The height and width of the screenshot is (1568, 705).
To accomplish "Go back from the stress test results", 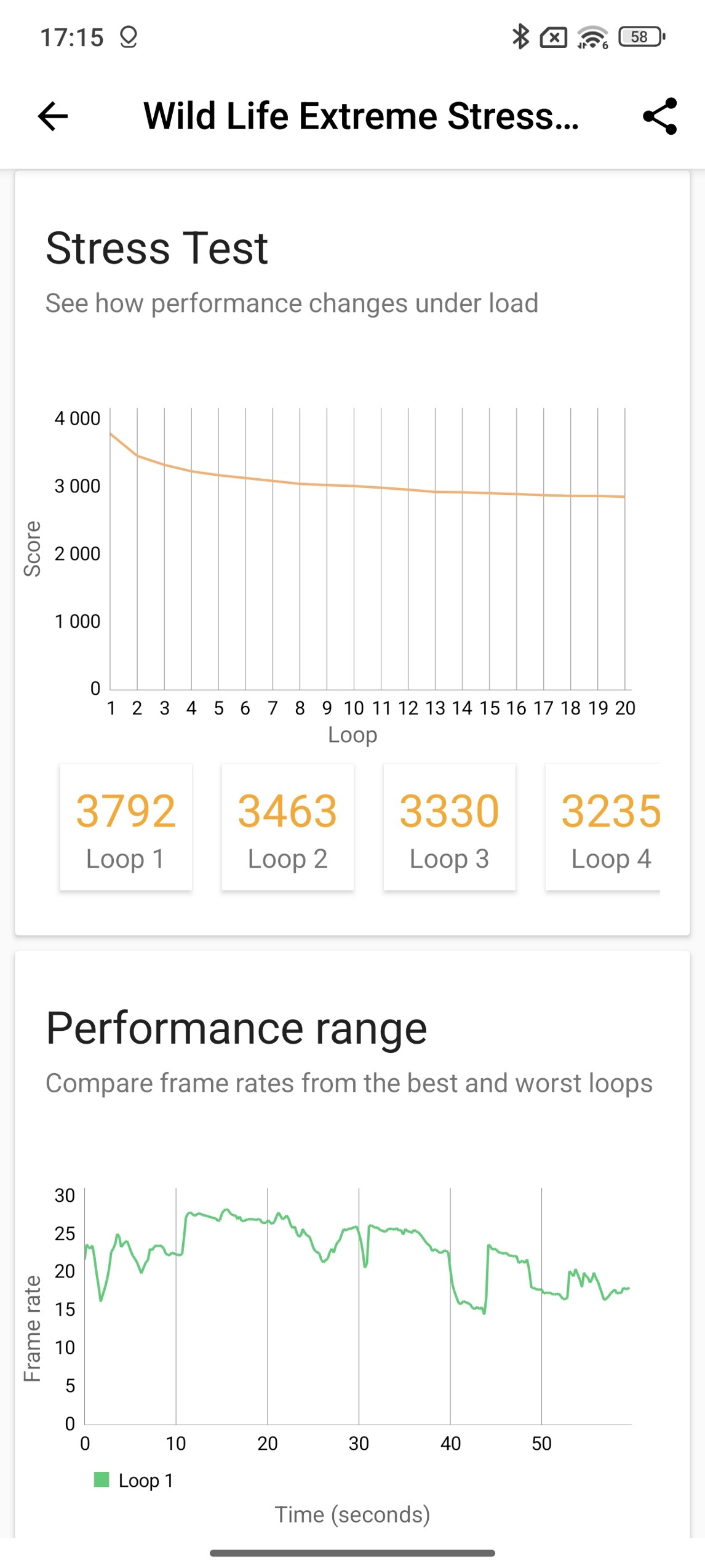I will click(52, 116).
